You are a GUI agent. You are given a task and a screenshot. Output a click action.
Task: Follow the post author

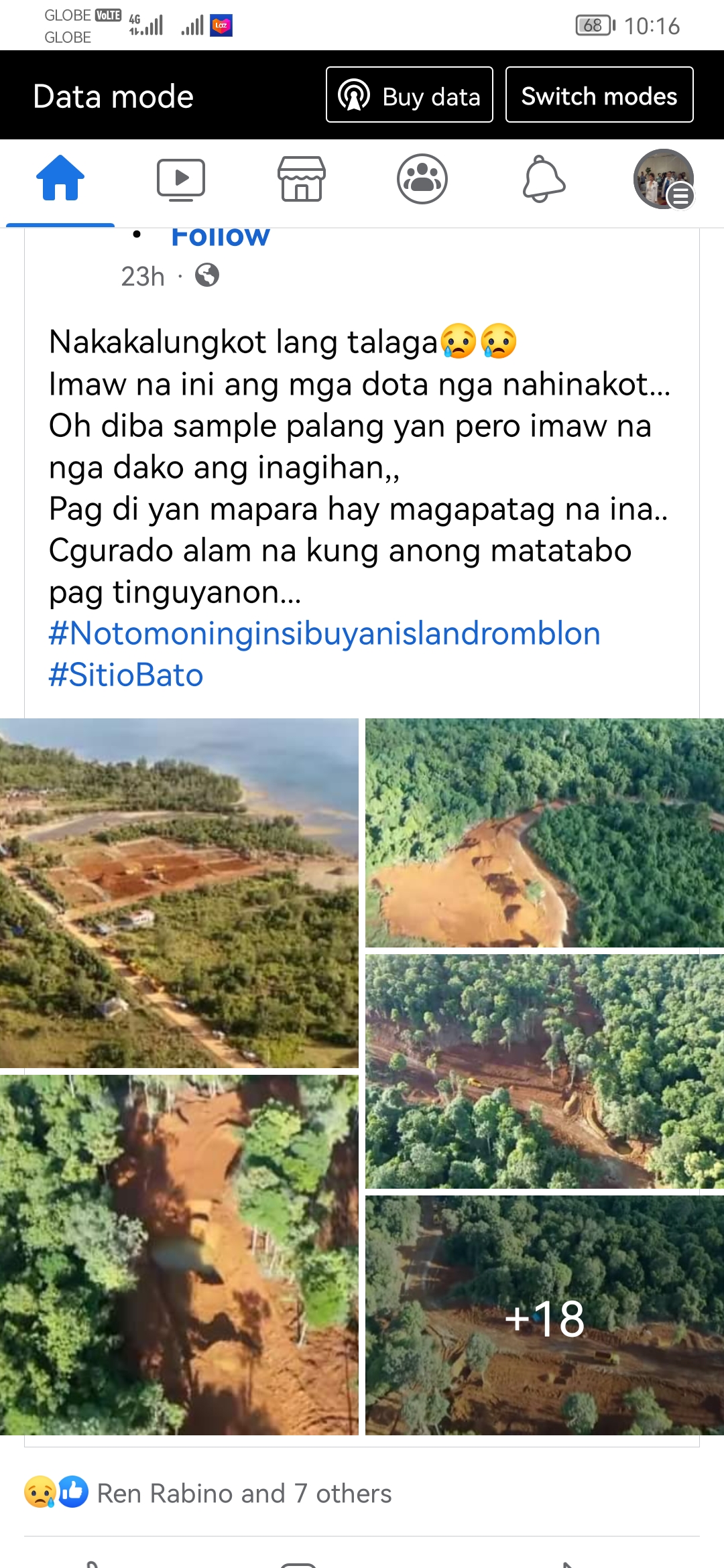pos(221,237)
